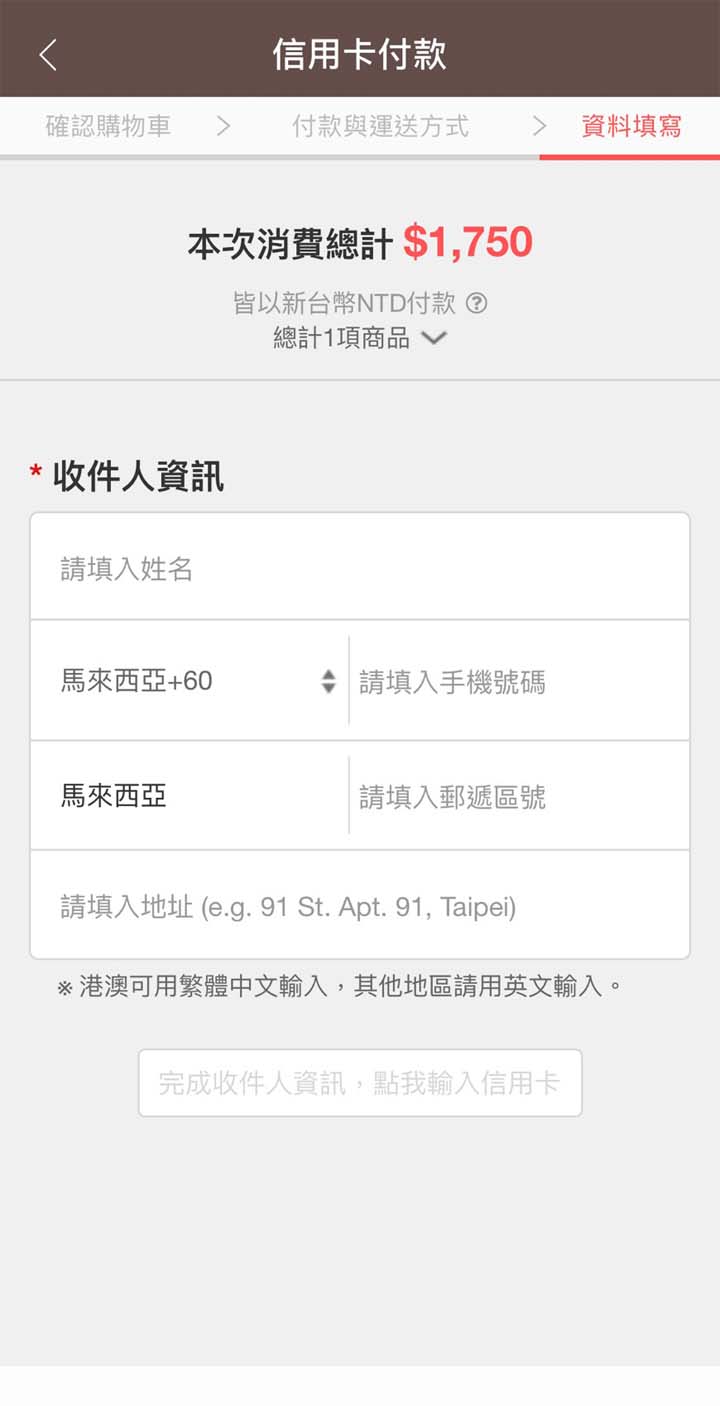Tap the help icon beside 皆以新台幣NTD付款
Image resolution: width=720 pixels, height=1406 pixels.
[x=477, y=303]
